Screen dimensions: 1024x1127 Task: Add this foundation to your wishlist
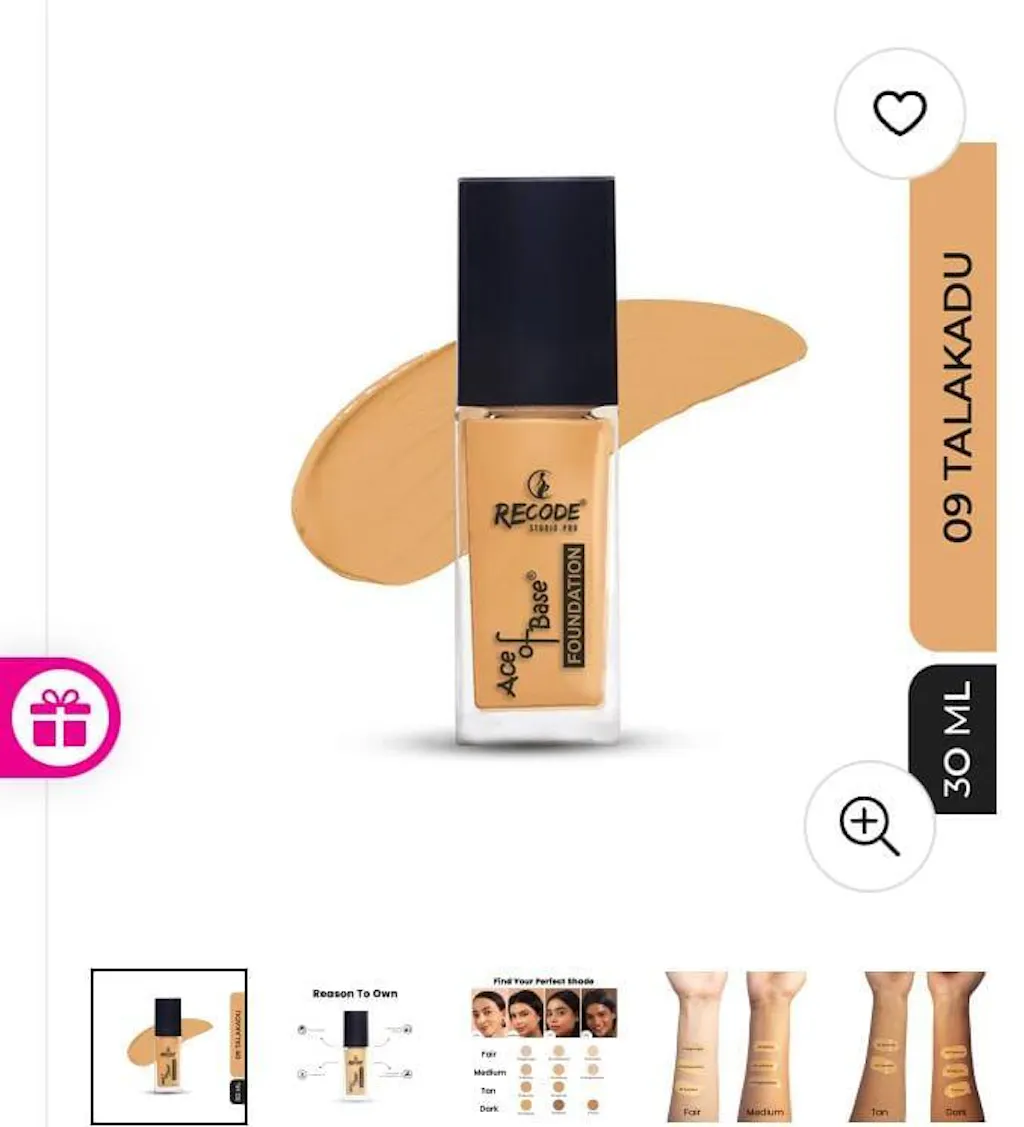tap(899, 113)
